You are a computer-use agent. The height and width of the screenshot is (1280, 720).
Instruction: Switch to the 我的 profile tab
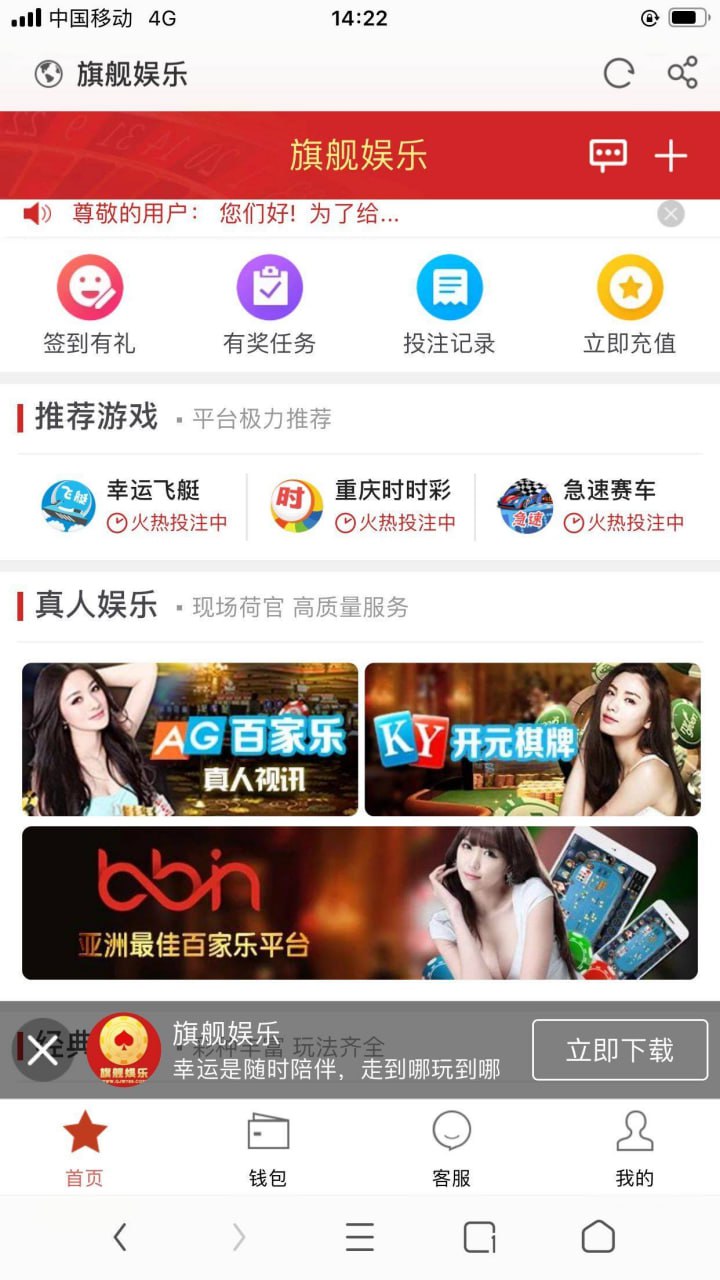coord(636,1146)
